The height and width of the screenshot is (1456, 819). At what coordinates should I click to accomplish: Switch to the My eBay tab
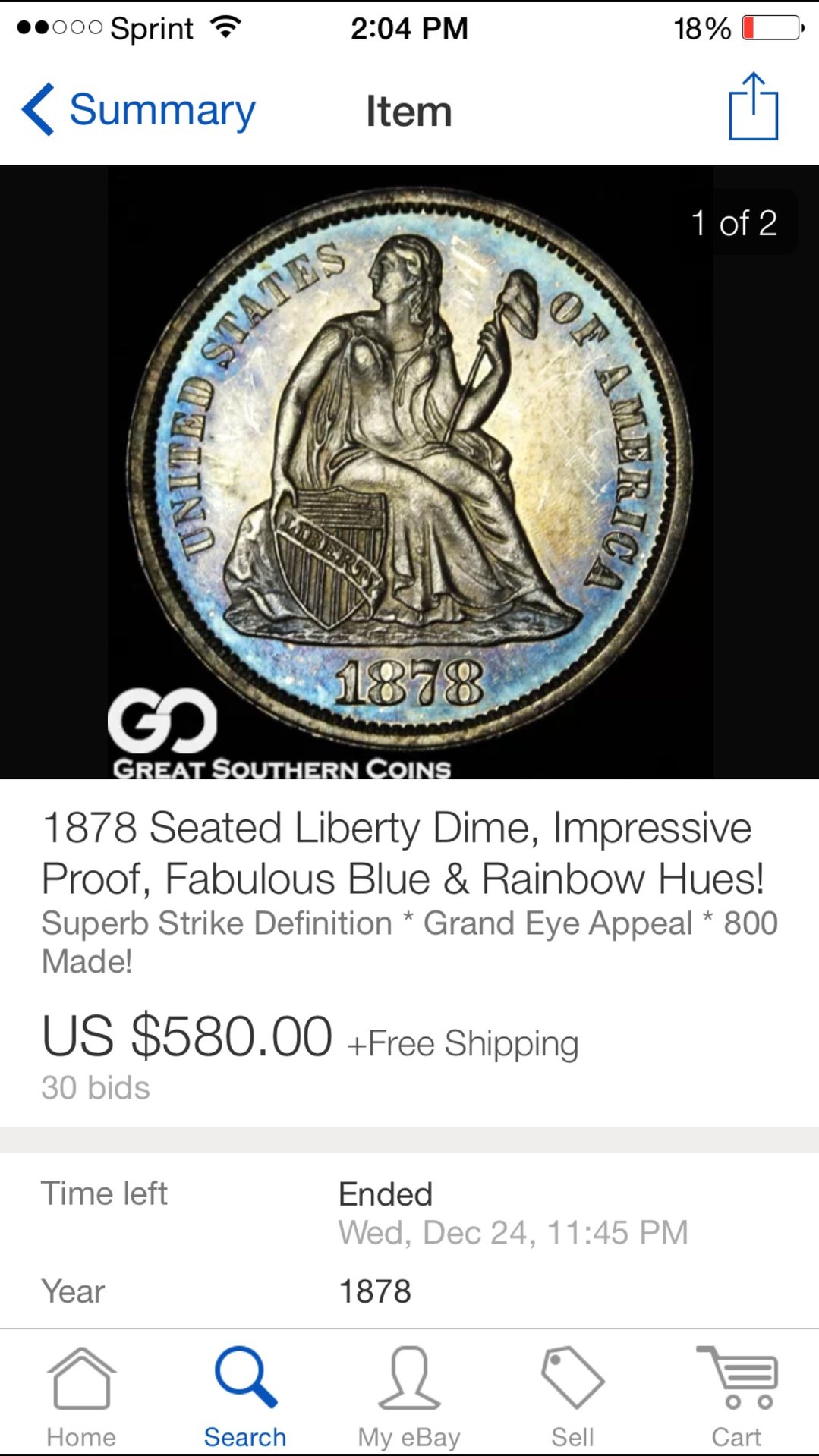pos(409,1397)
